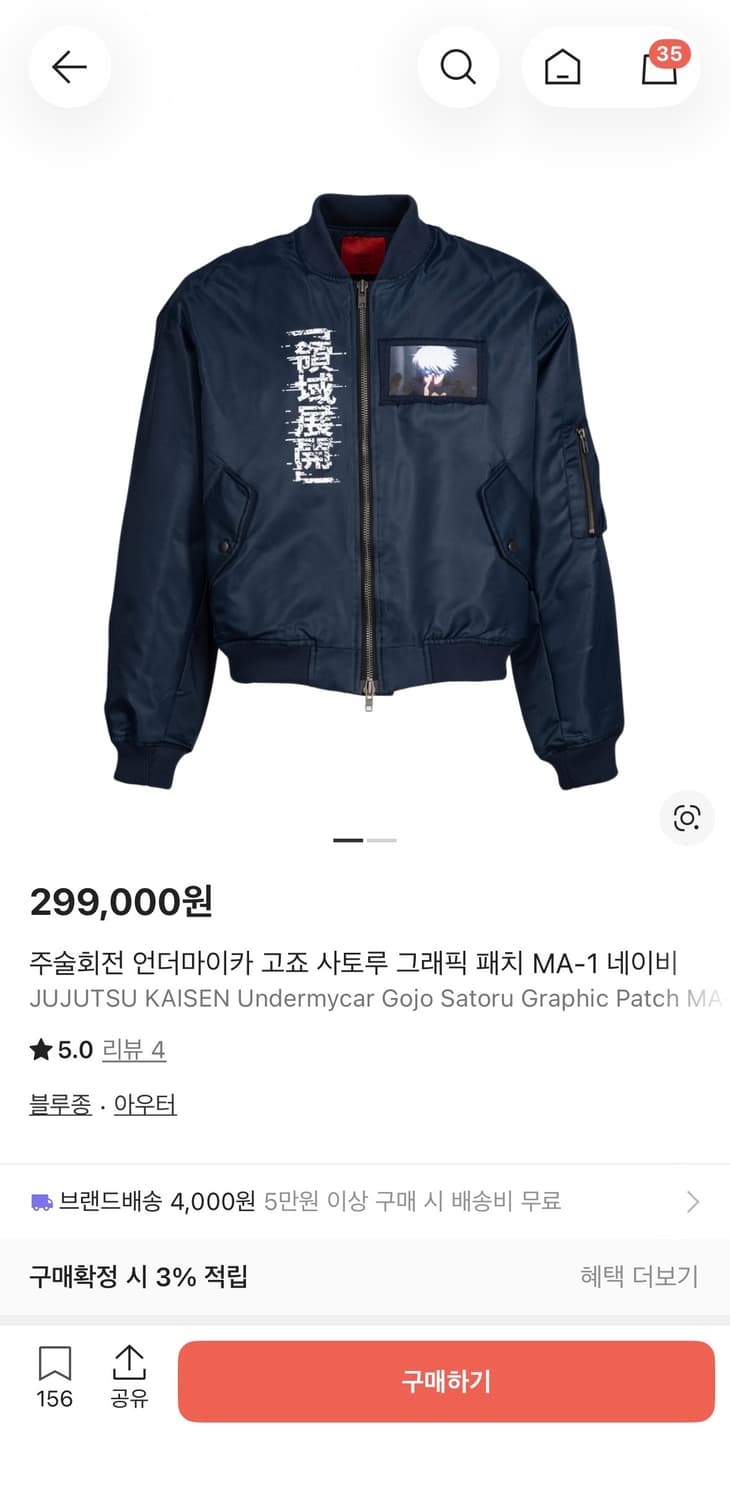Launch visual search with the camera lens icon
The image size is (730, 1500).
point(686,818)
